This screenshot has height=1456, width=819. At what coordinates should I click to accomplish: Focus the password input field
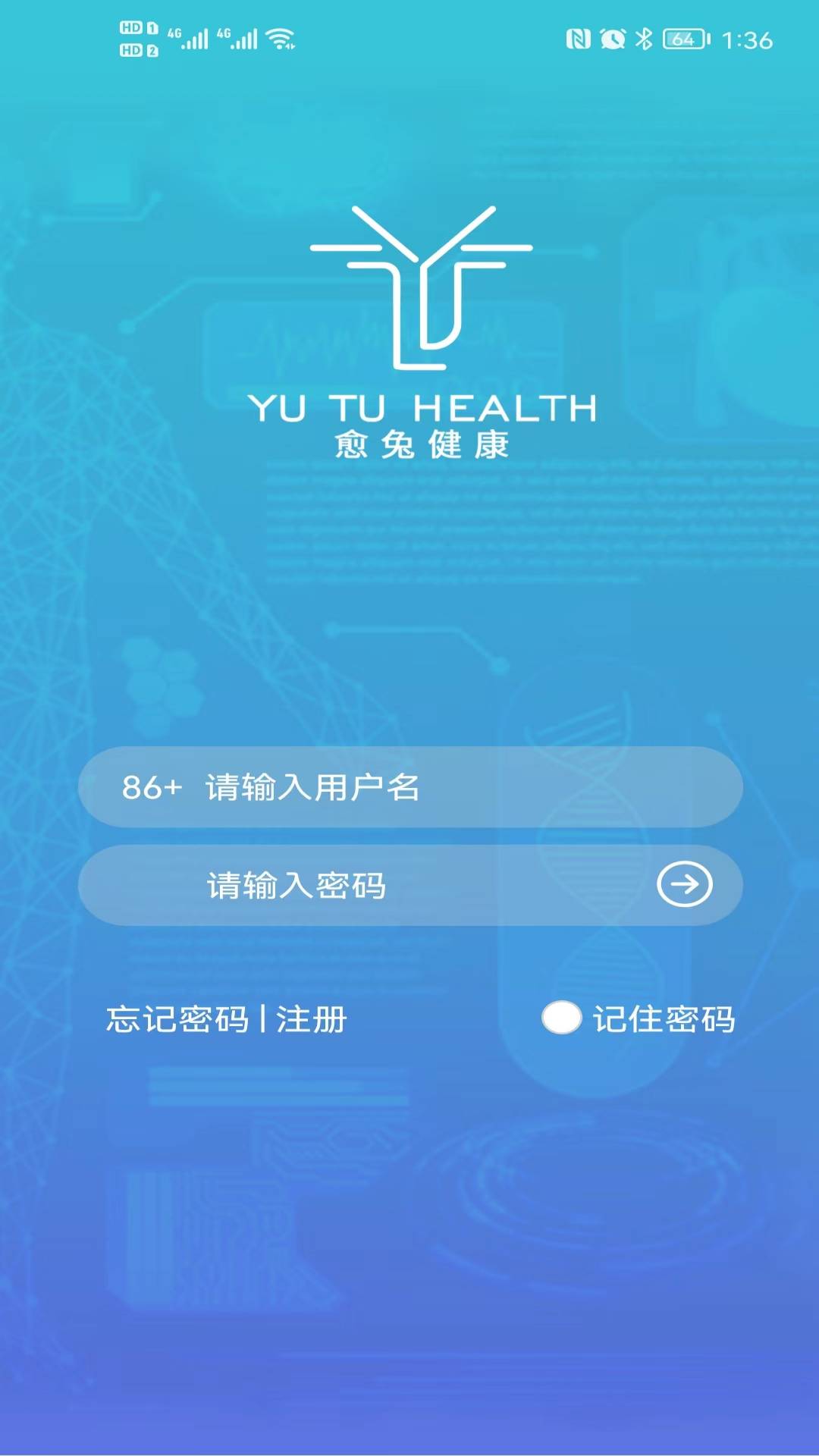coord(409,885)
